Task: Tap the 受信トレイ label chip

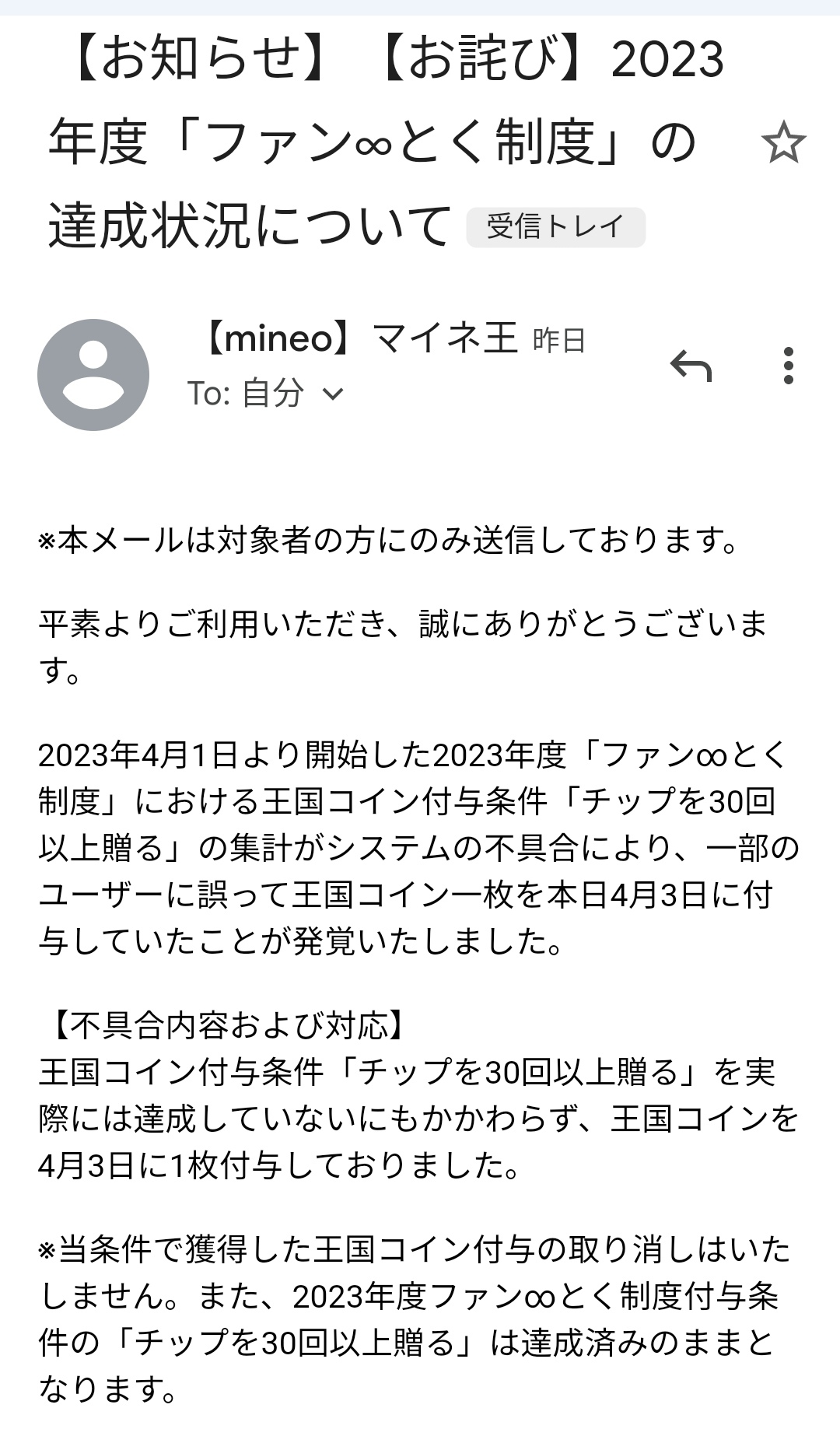Action: [x=555, y=227]
